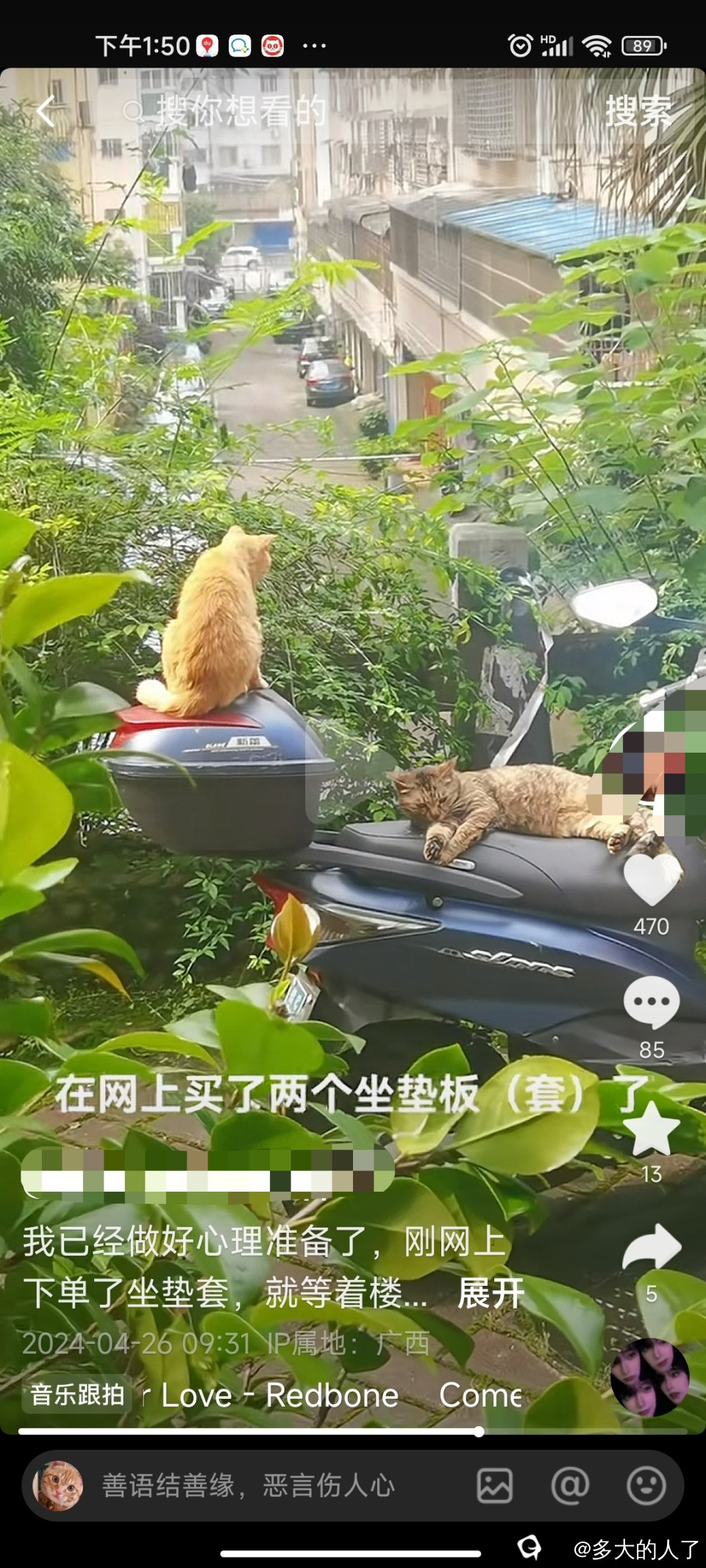
Task: Mention someone with the @ icon
Action: click(570, 1486)
